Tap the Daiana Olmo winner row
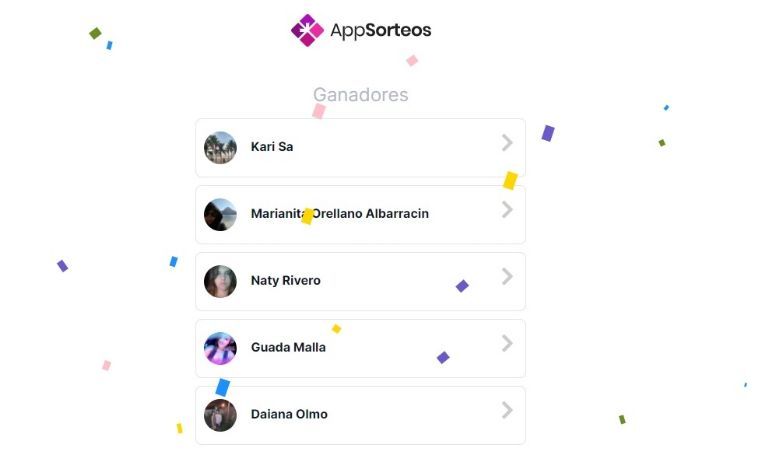768x458 pixels. (x=360, y=414)
